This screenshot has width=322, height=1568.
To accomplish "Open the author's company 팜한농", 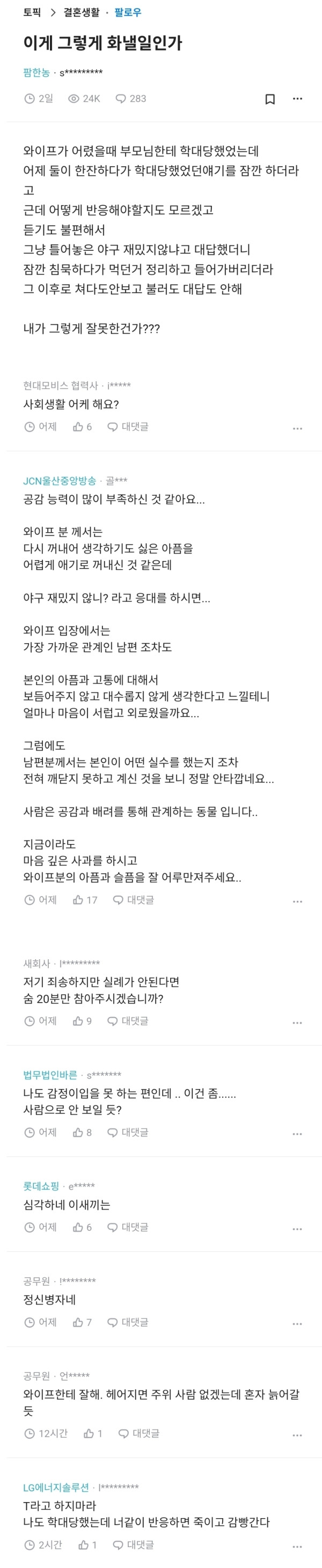I will click(36, 72).
